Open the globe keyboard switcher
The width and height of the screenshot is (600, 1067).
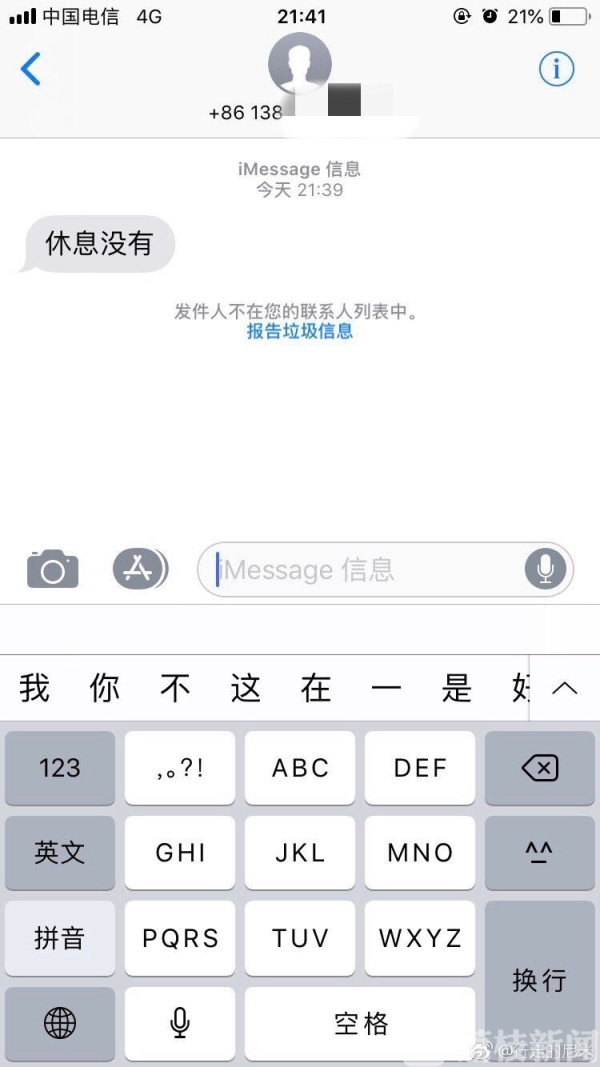pos(60,1023)
